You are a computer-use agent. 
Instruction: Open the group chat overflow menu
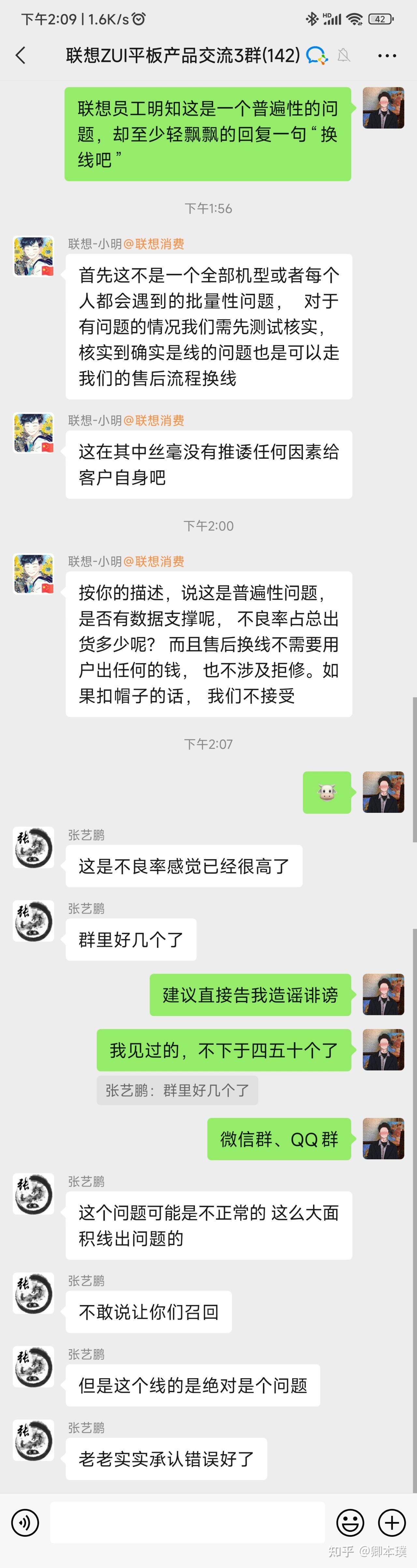click(x=387, y=55)
